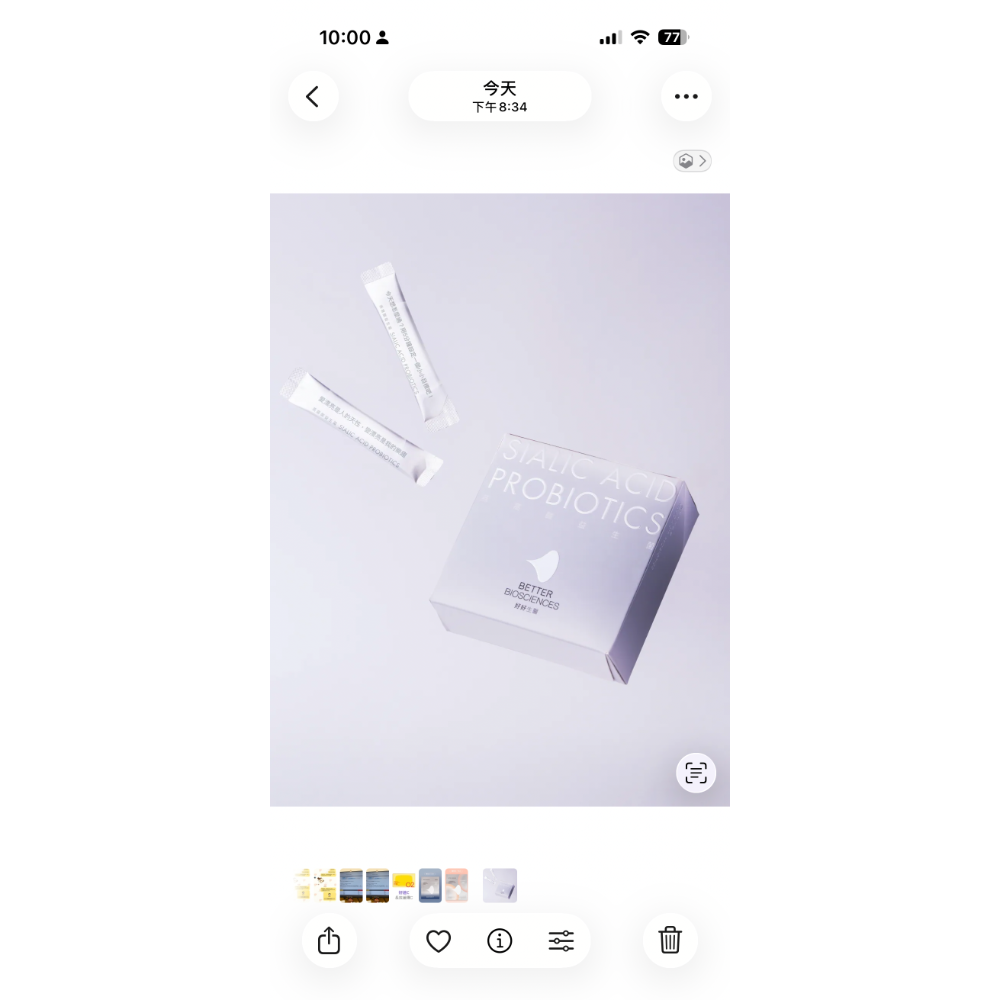Tap the image source badge above the photo
The width and height of the screenshot is (1000, 1000).
(x=692, y=161)
